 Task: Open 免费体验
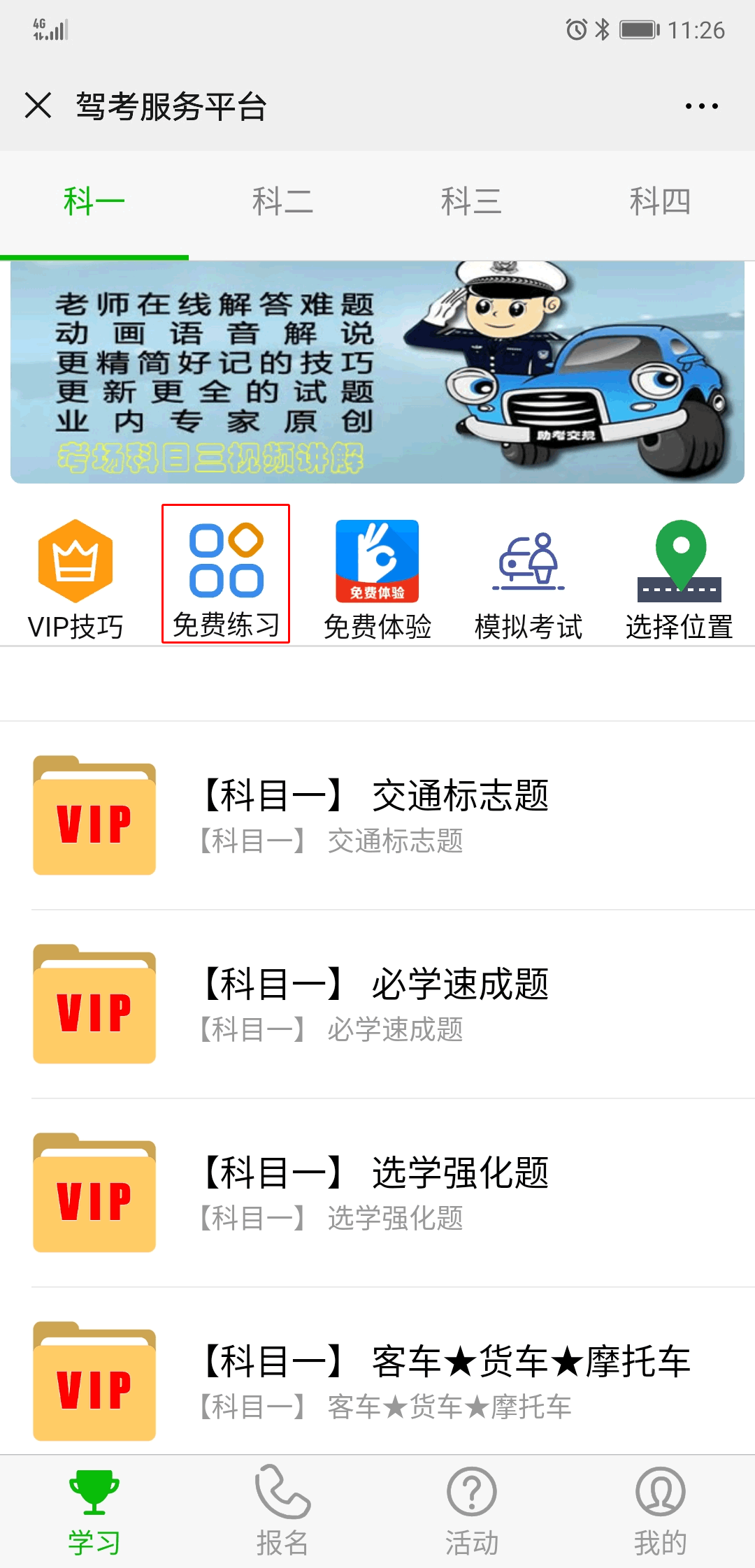coord(377,580)
